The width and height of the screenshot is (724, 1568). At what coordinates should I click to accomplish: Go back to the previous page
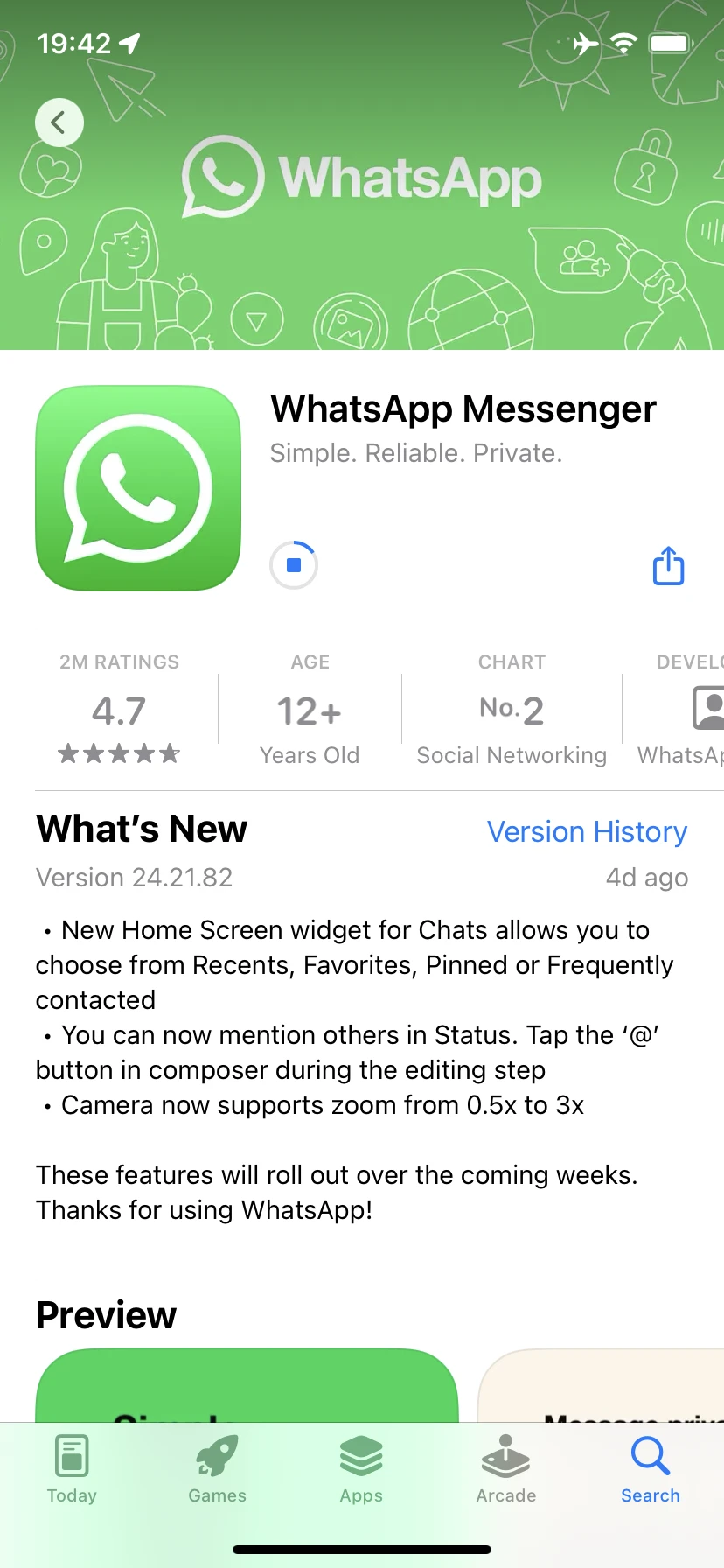click(59, 122)
